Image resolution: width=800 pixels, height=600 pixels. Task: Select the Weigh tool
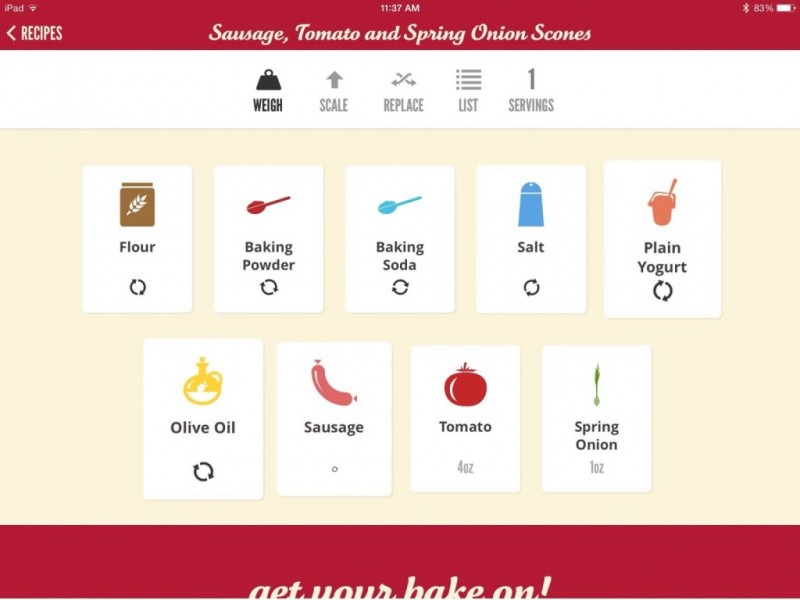point(267,90)
